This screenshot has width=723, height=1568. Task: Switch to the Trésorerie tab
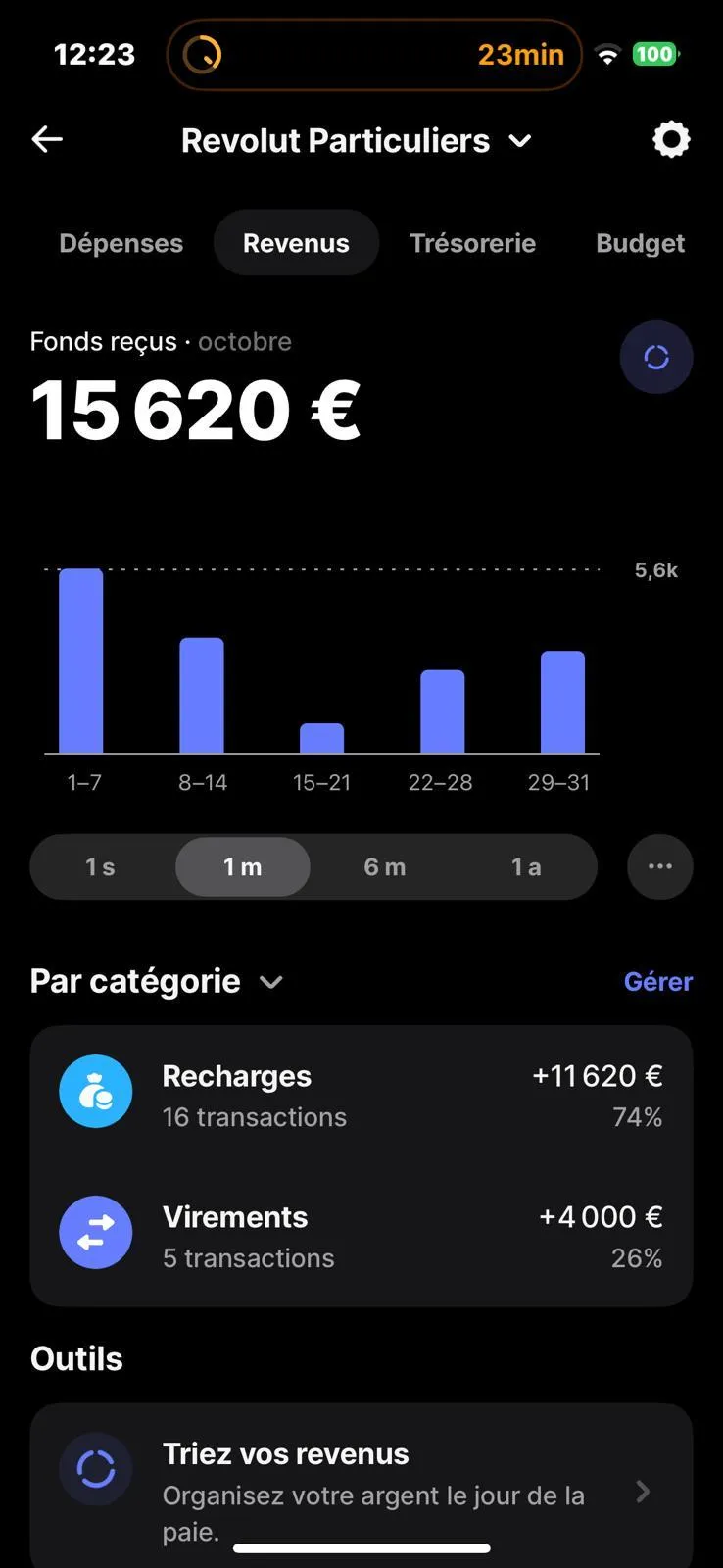click(472, 243)
